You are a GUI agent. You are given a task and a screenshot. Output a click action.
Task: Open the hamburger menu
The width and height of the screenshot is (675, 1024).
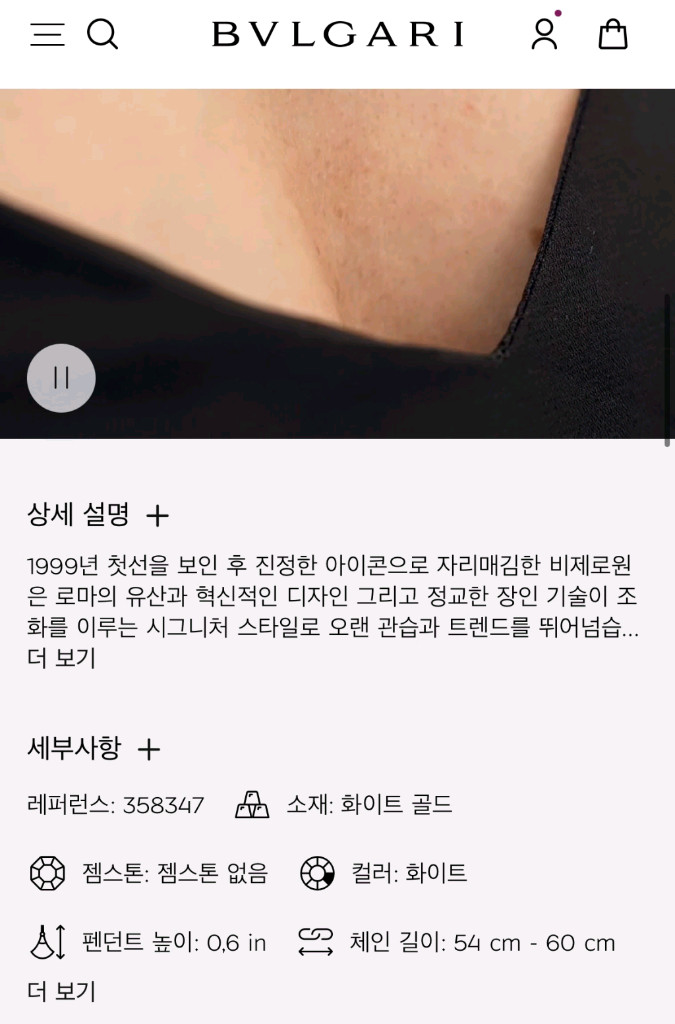point(47,35)
